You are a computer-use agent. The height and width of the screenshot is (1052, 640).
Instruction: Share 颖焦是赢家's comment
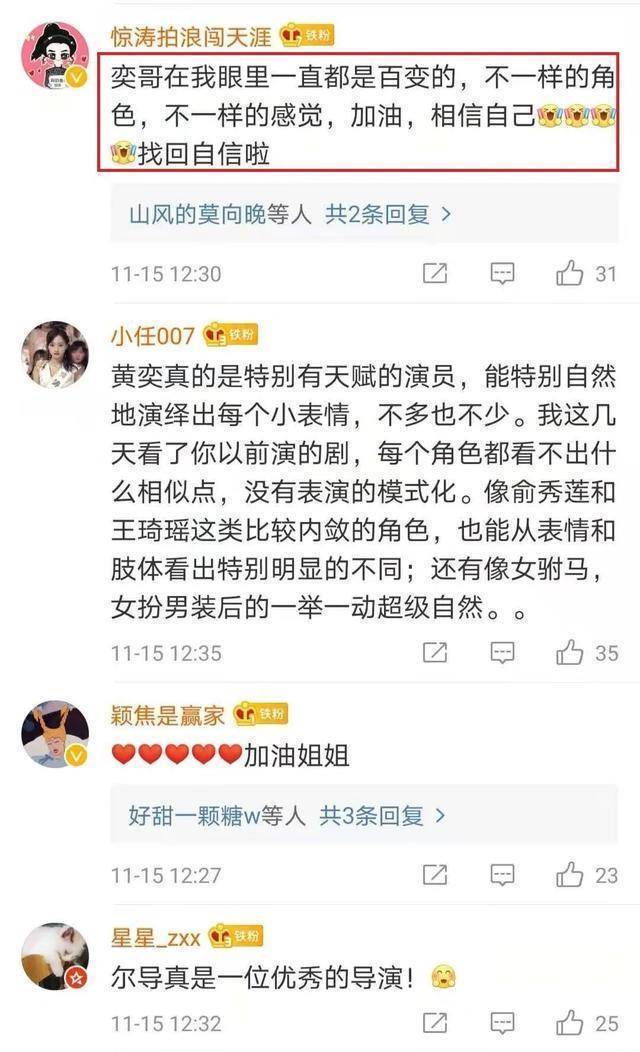click(435, 875)
